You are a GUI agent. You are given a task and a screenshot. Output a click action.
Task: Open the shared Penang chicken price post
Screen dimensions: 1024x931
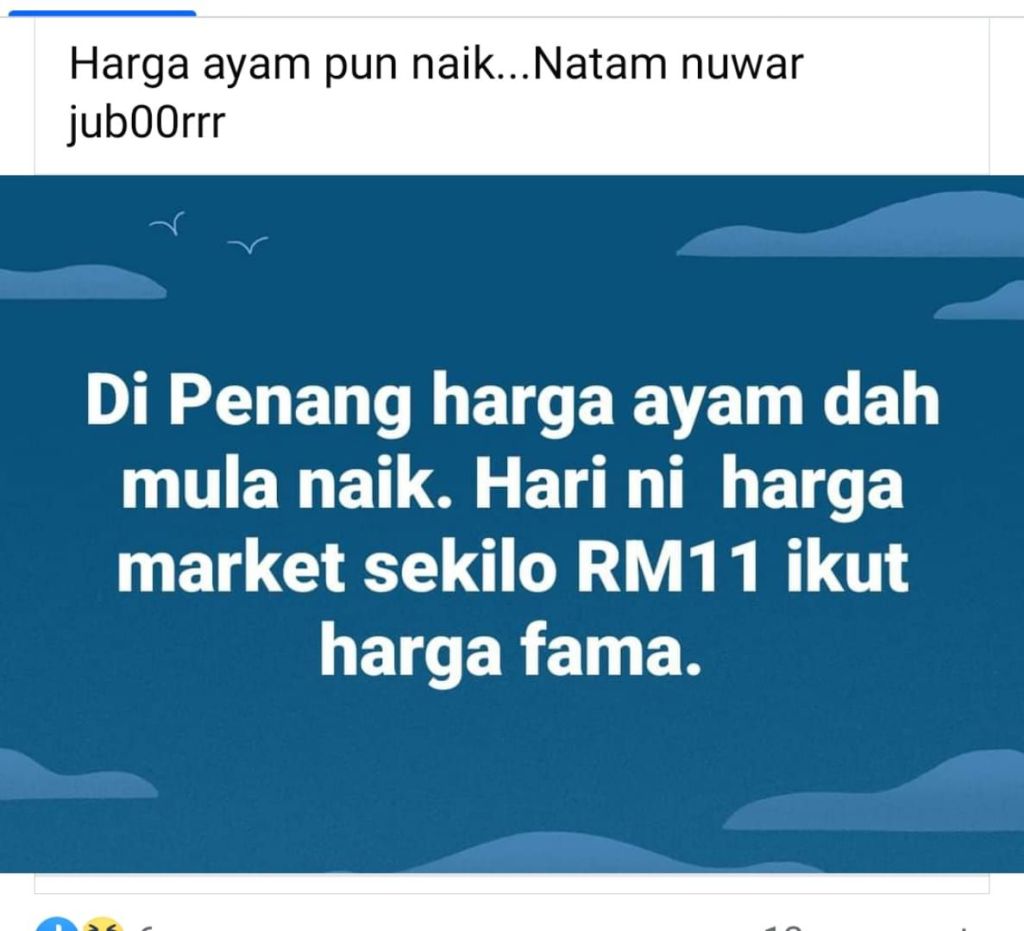coord(512,524)
